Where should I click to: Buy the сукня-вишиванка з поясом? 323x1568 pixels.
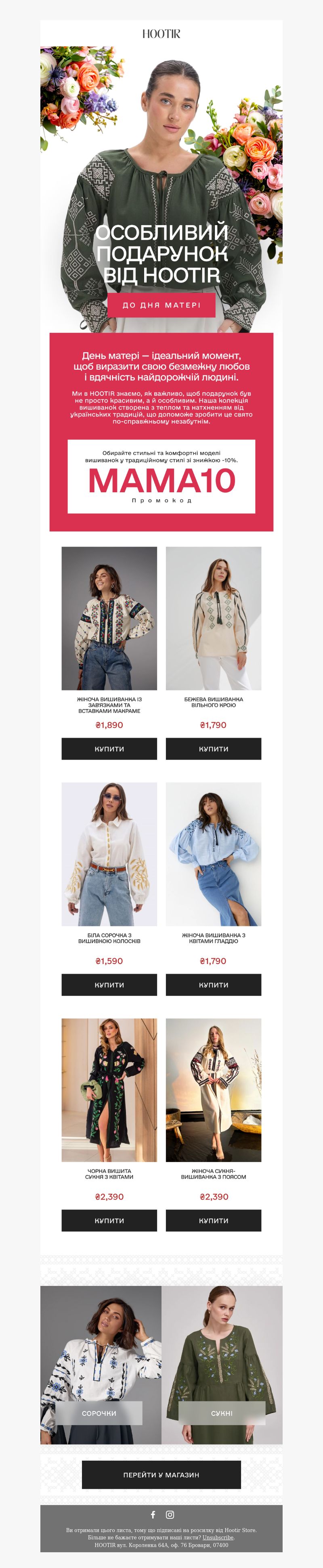click(213, 1220)
